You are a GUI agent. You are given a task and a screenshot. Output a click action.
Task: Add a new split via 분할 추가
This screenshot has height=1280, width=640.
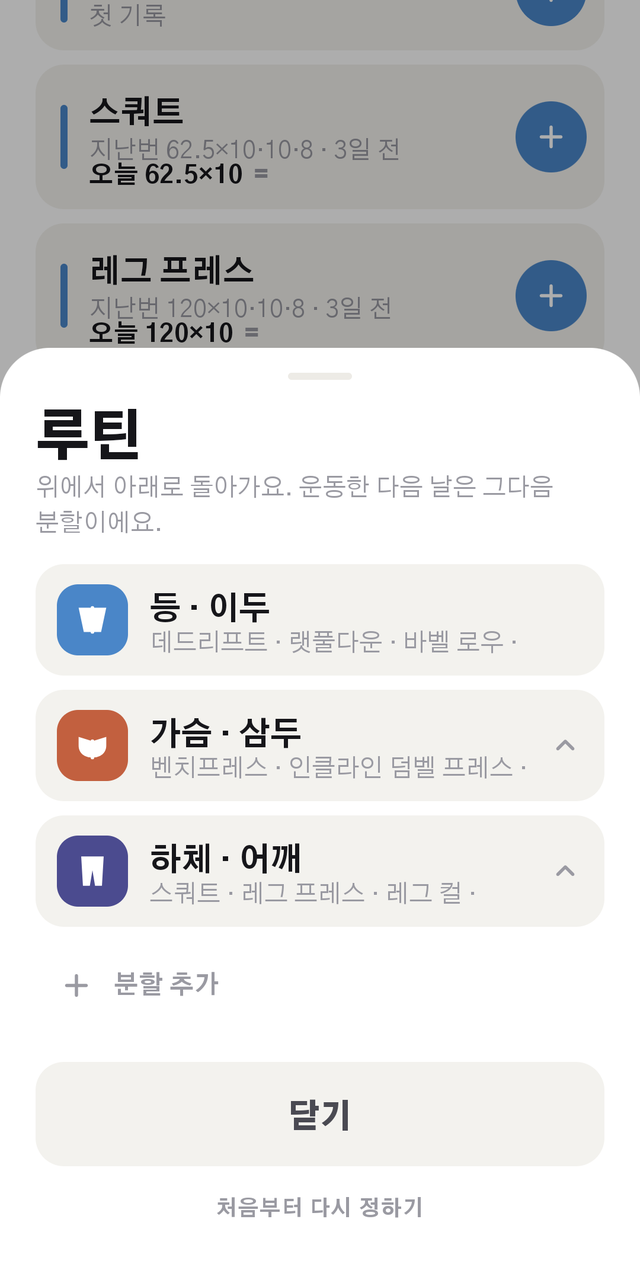(141, 985)
